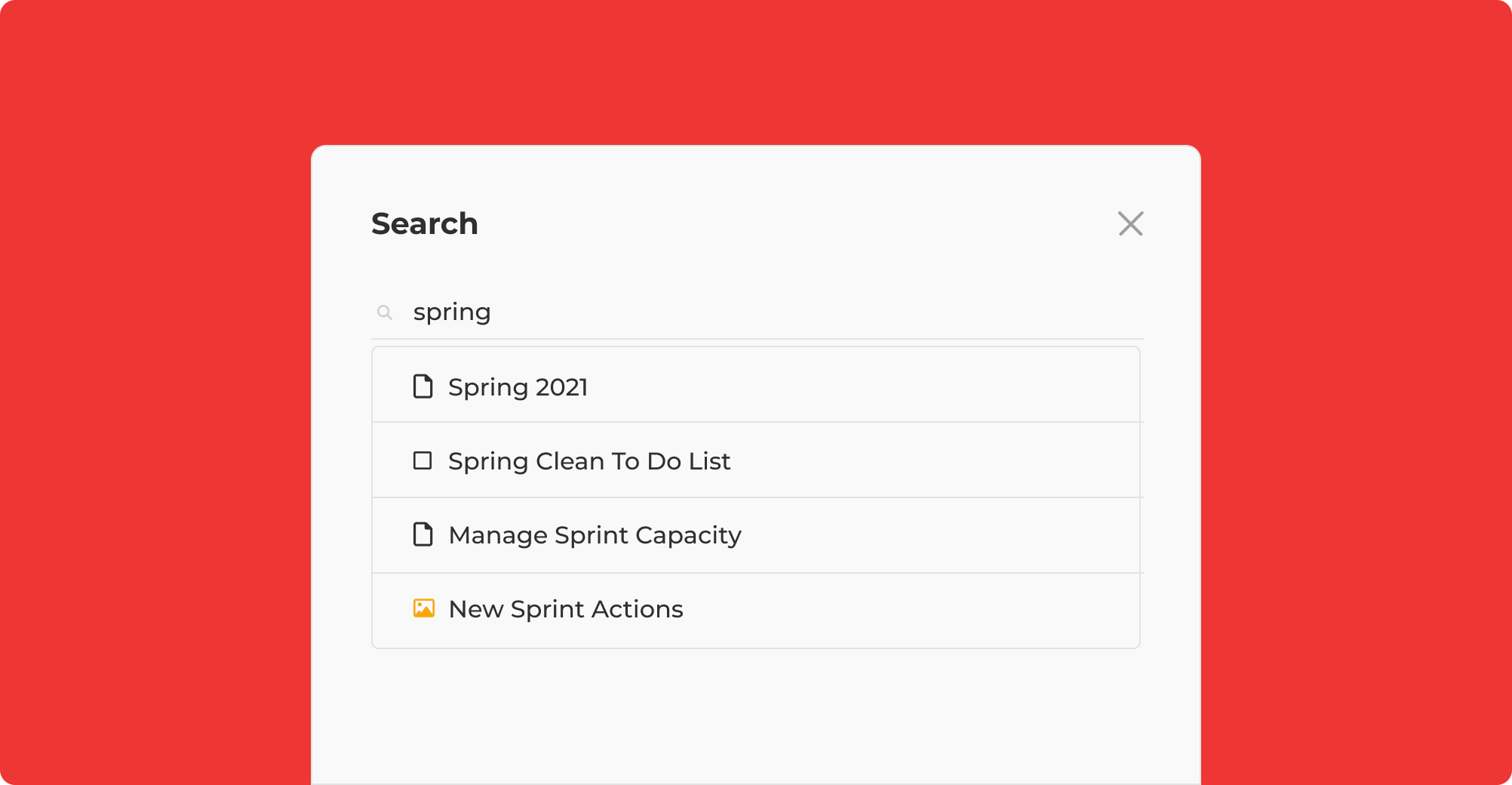Close the Search dialog
This screenshot has height=785, width=1512.
[1130, 223]
